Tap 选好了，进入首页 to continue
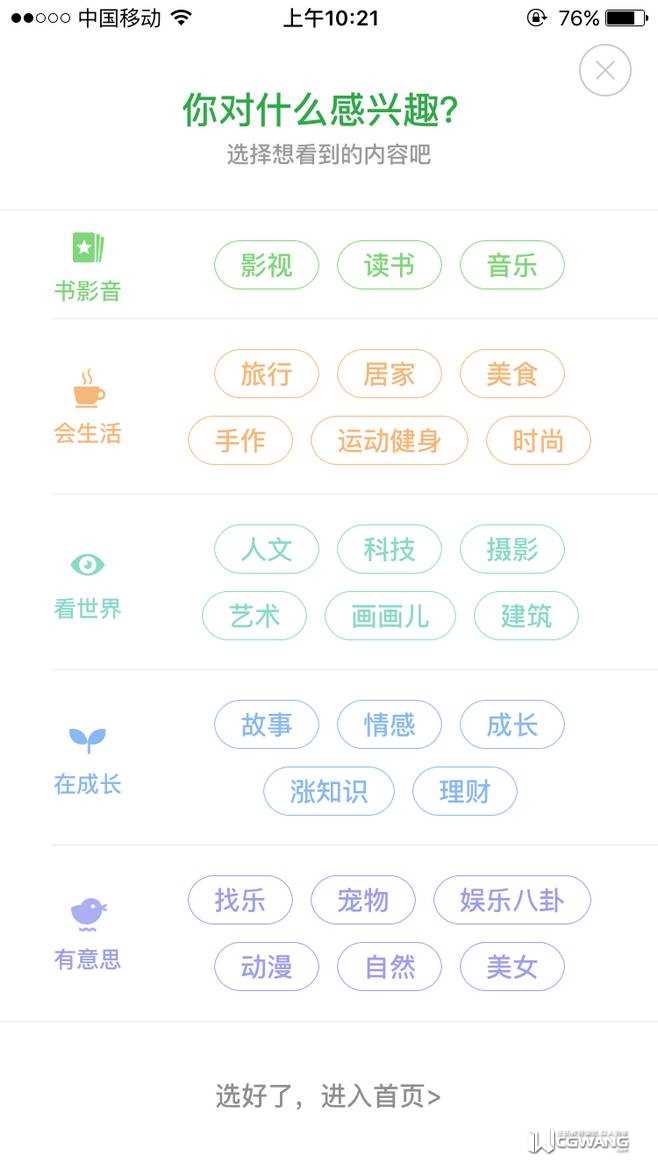 click(x=328, y=1097)
